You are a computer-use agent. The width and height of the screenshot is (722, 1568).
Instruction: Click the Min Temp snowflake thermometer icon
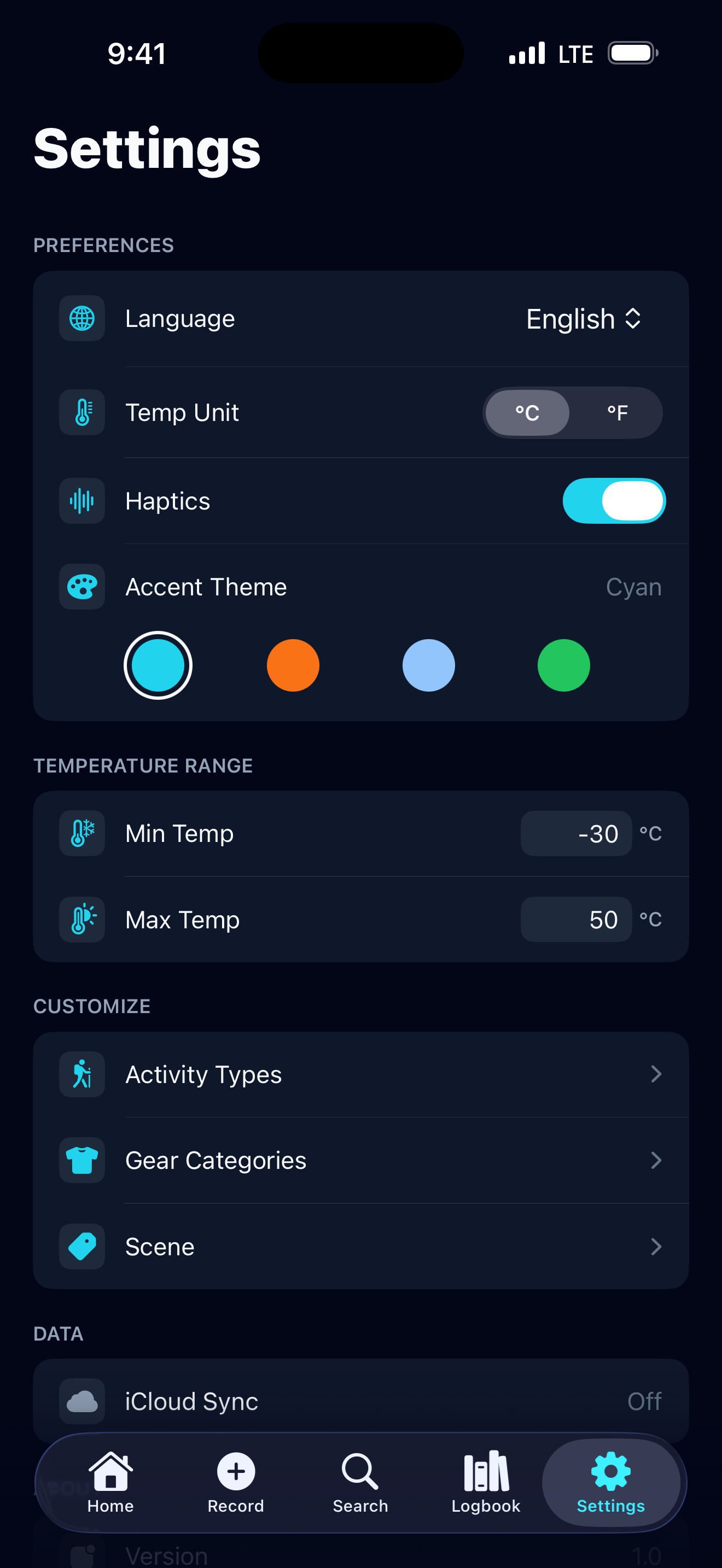click(81, 833)
